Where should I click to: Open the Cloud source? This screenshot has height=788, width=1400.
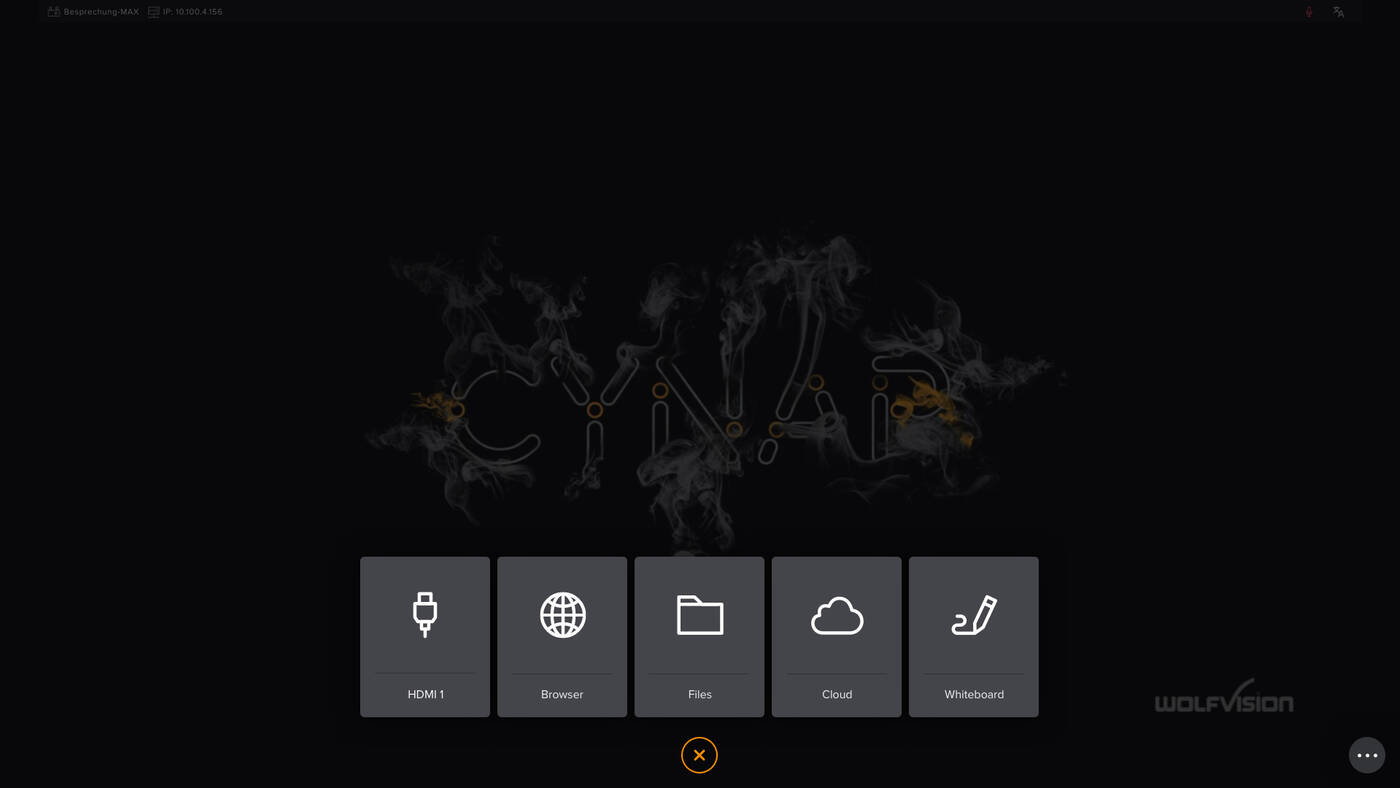[x=836, y=636]
